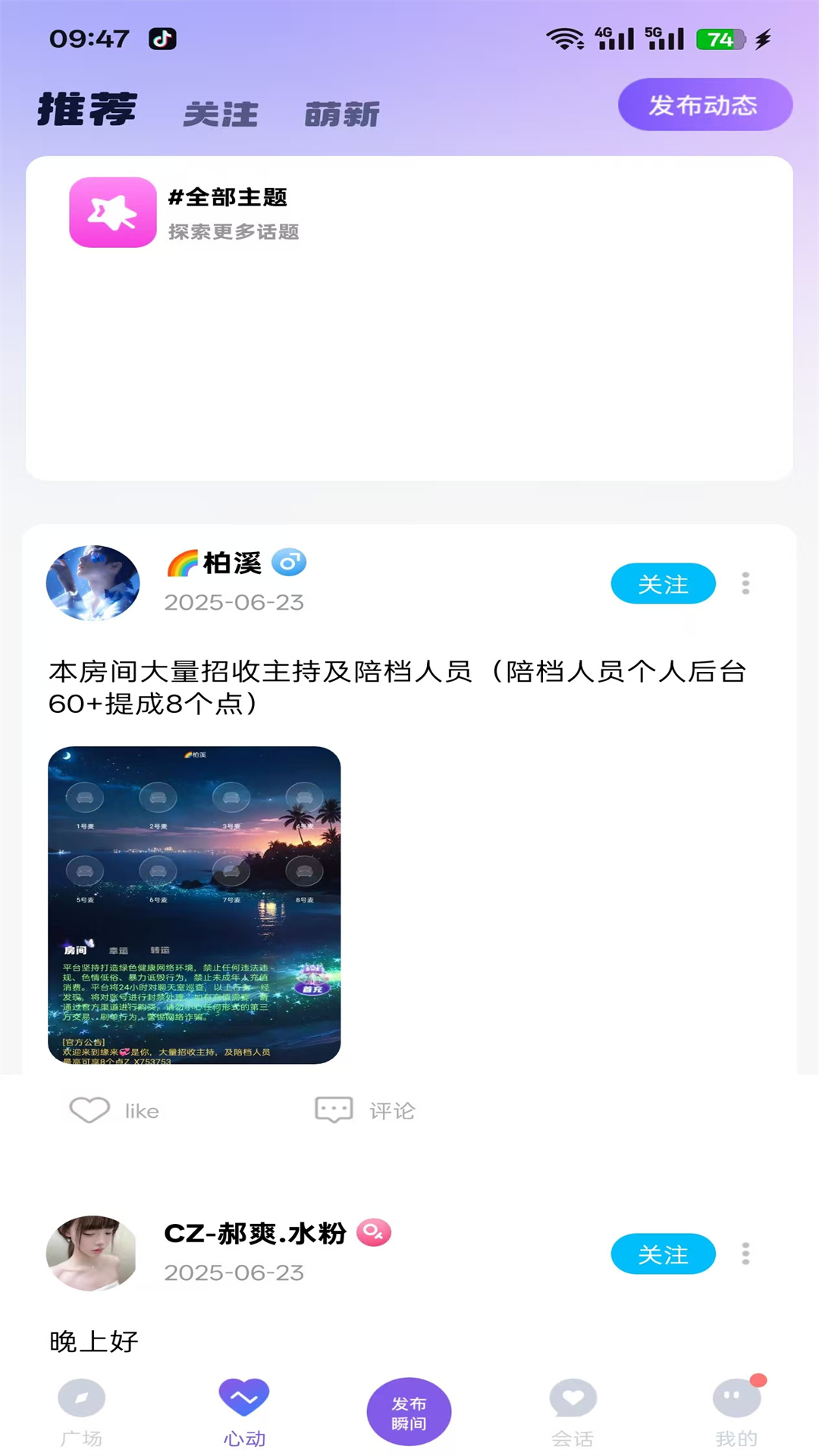This screenshot has width=819, height=1456.
Task: Open comments with the 评论 bubble icon
Action: pos(334,1109)
